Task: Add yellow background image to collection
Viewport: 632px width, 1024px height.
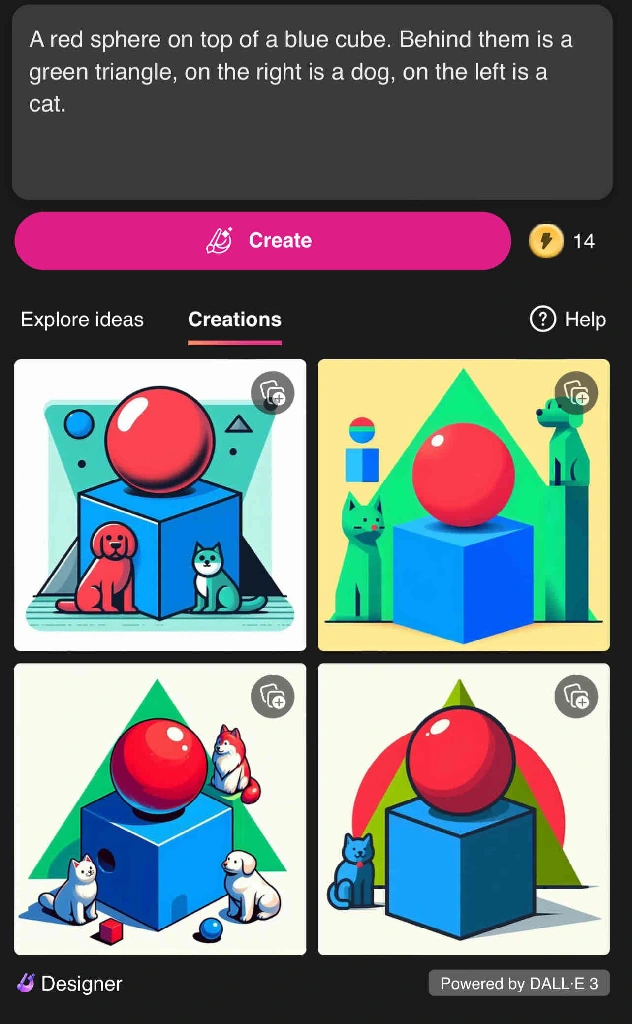Action: [x=576, y=392]
